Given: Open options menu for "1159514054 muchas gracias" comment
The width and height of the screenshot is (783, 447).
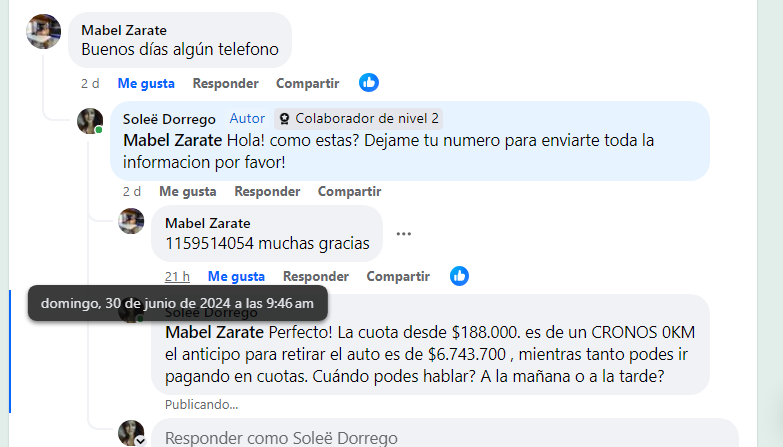Looking at the screenshot, I should [x=403, y=234].
